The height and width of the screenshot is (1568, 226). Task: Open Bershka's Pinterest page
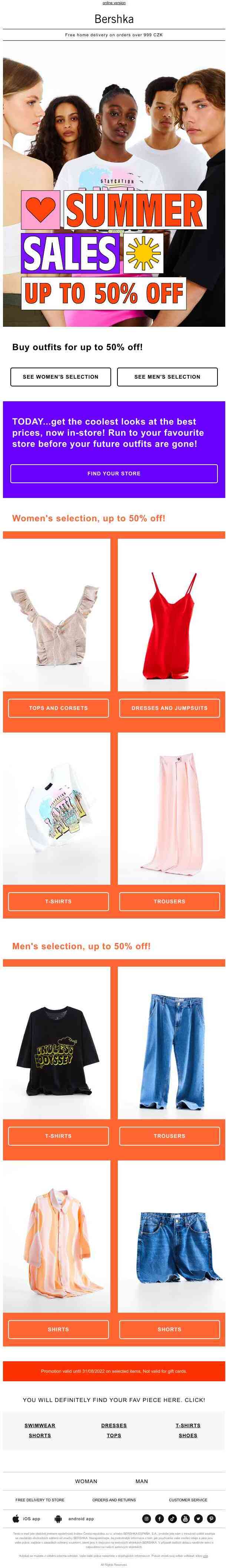(x=212, y=1519)
